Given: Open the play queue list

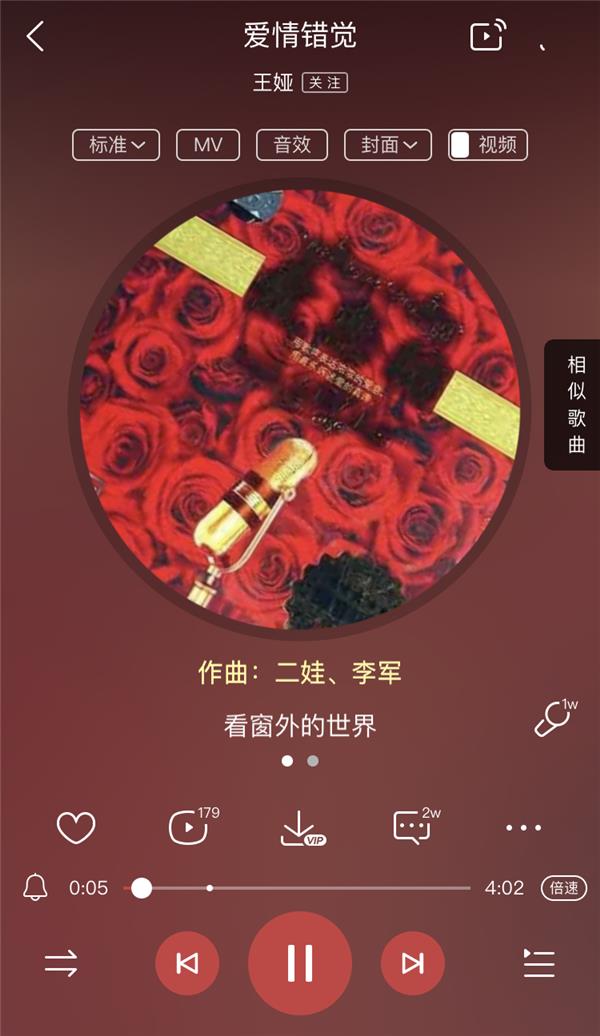Looking at the screenshot, I should point(539,963).
